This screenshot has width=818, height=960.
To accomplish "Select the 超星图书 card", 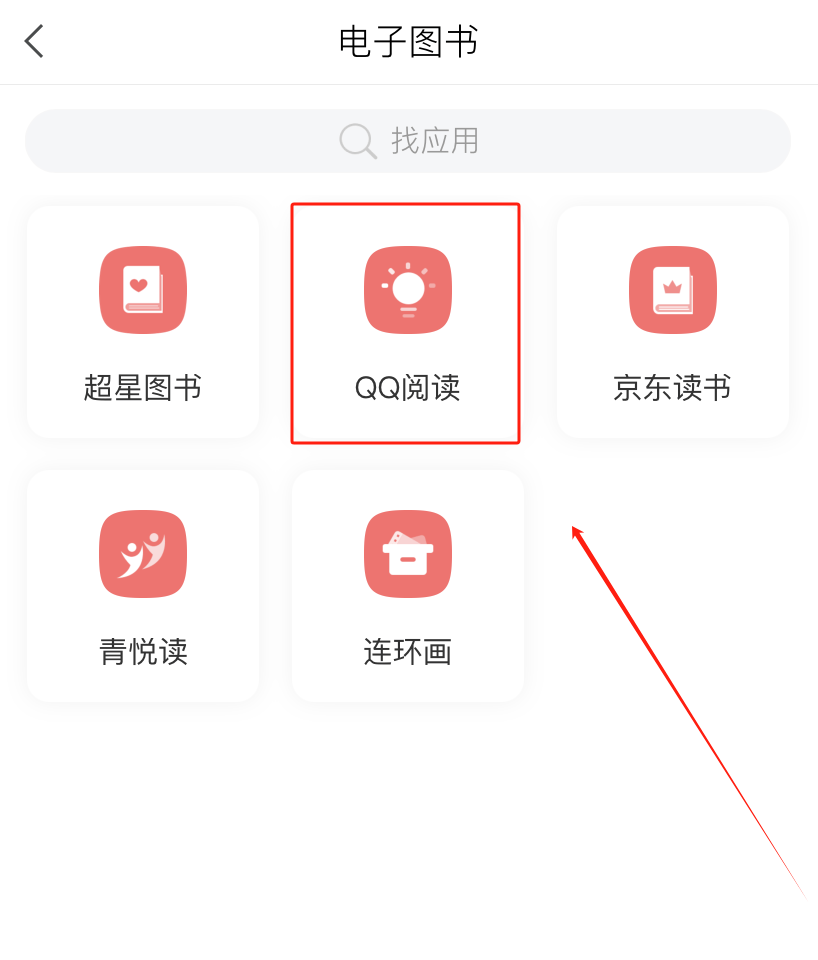I will tap(142, 322).
